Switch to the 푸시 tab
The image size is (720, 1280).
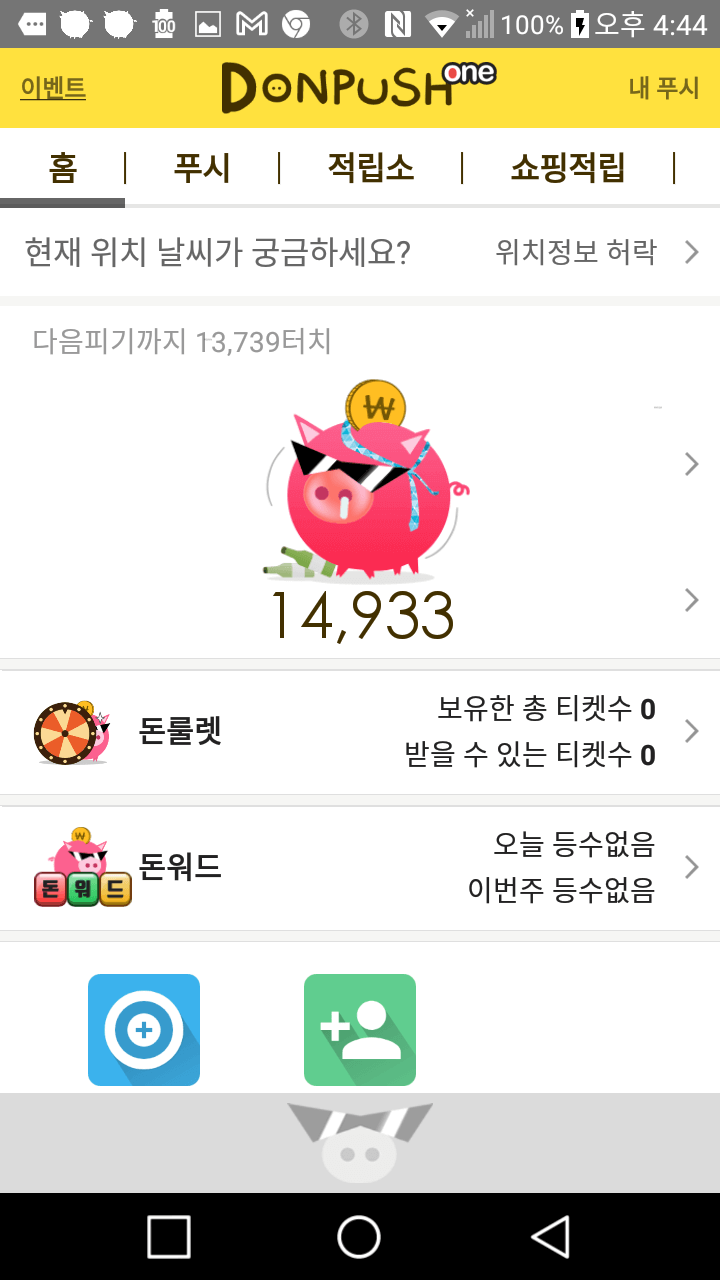tap(201, 168)
